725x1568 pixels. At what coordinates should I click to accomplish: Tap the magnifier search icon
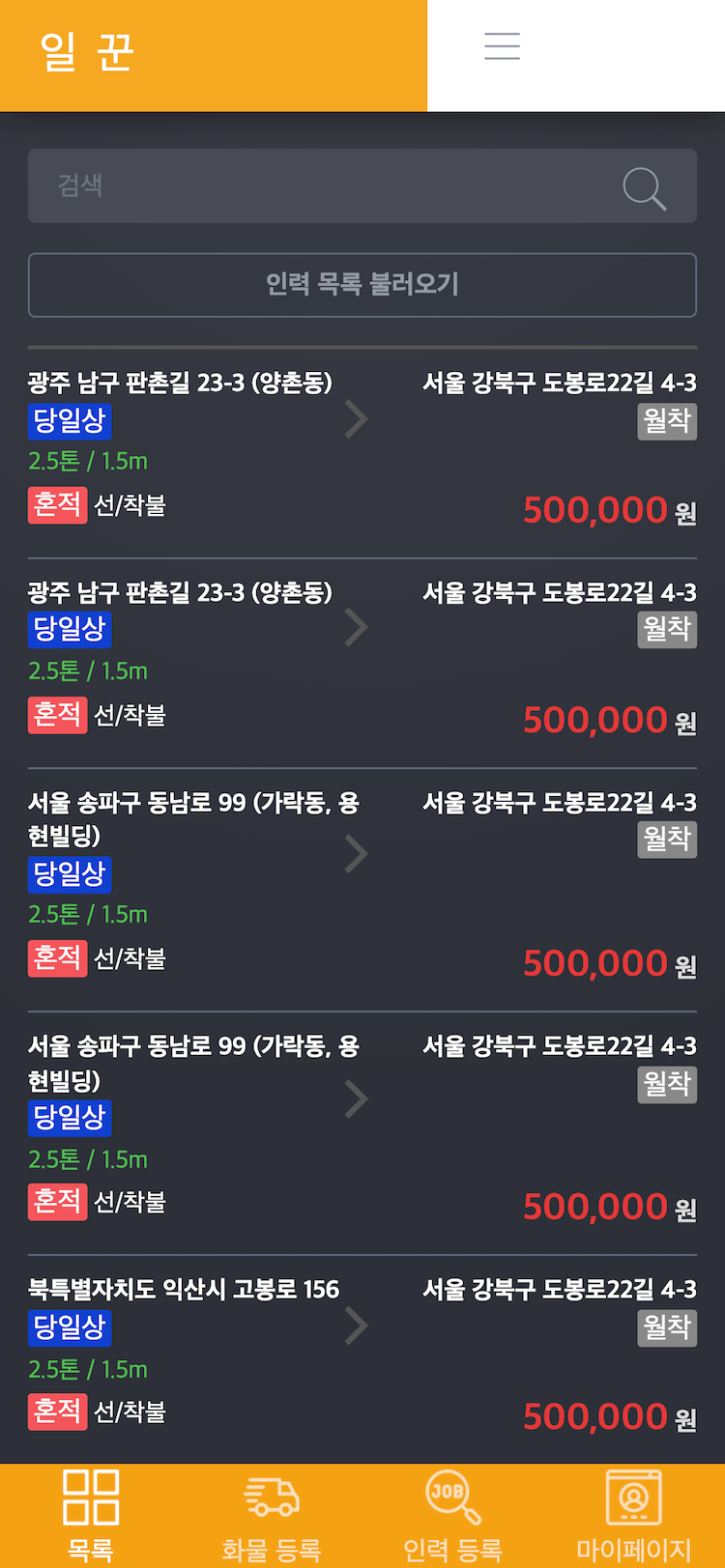point(644,187)
